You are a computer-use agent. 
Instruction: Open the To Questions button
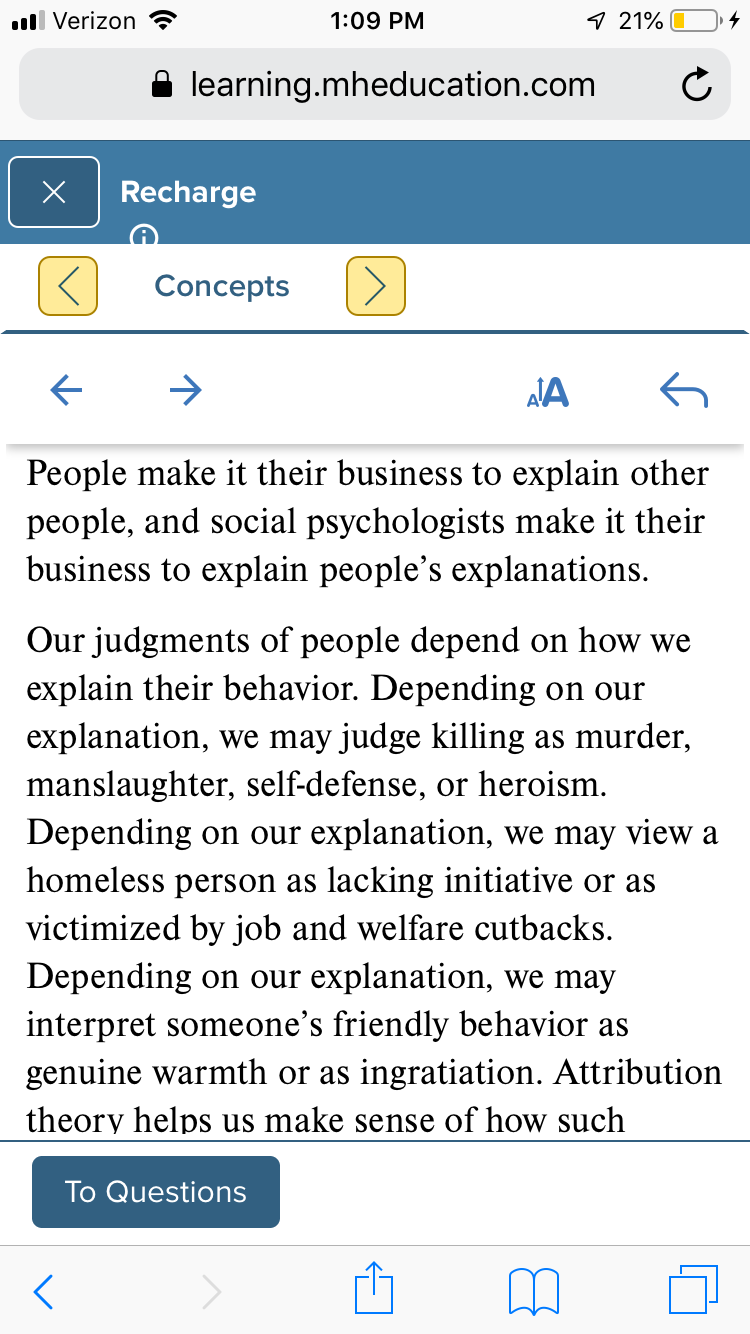coord(156,1192)
